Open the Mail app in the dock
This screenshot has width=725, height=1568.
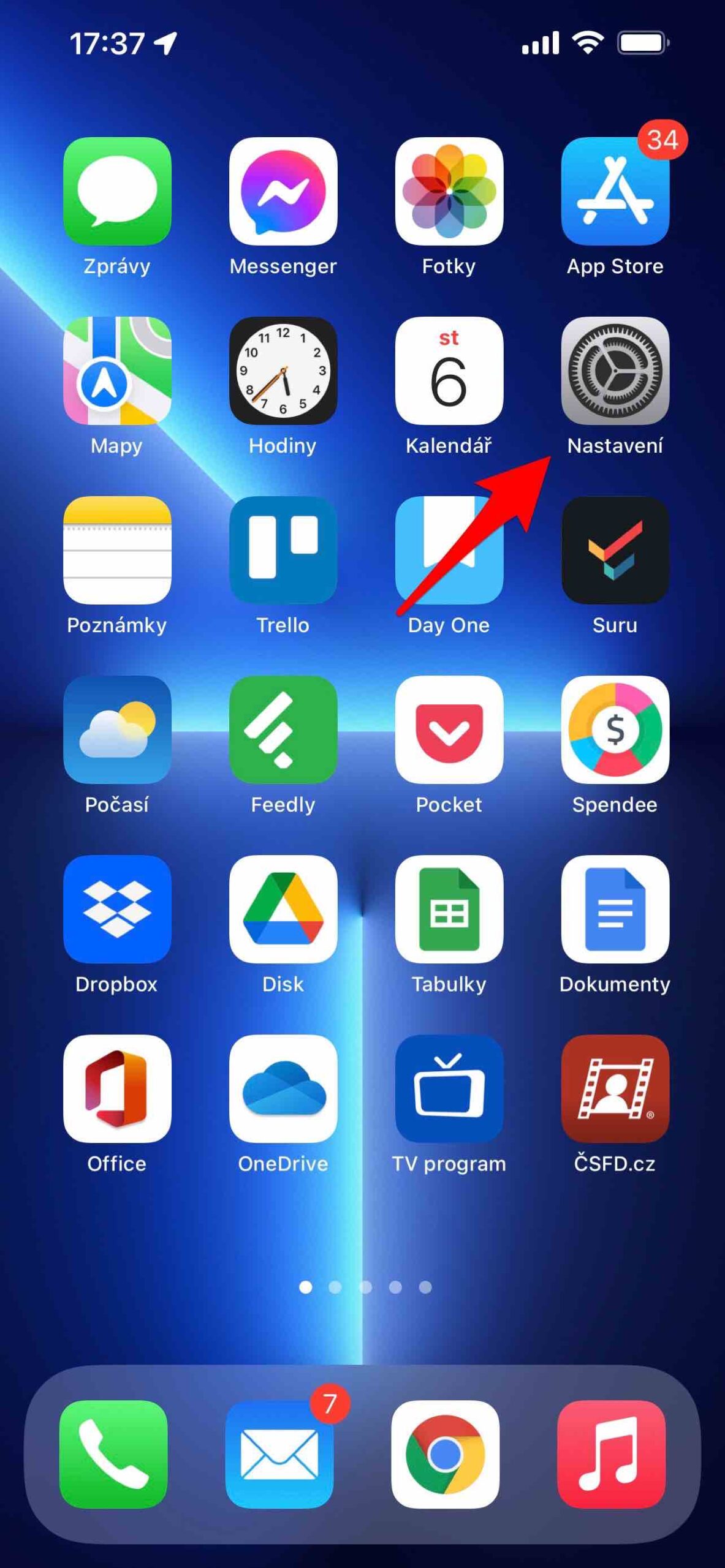click(279, 1454)
